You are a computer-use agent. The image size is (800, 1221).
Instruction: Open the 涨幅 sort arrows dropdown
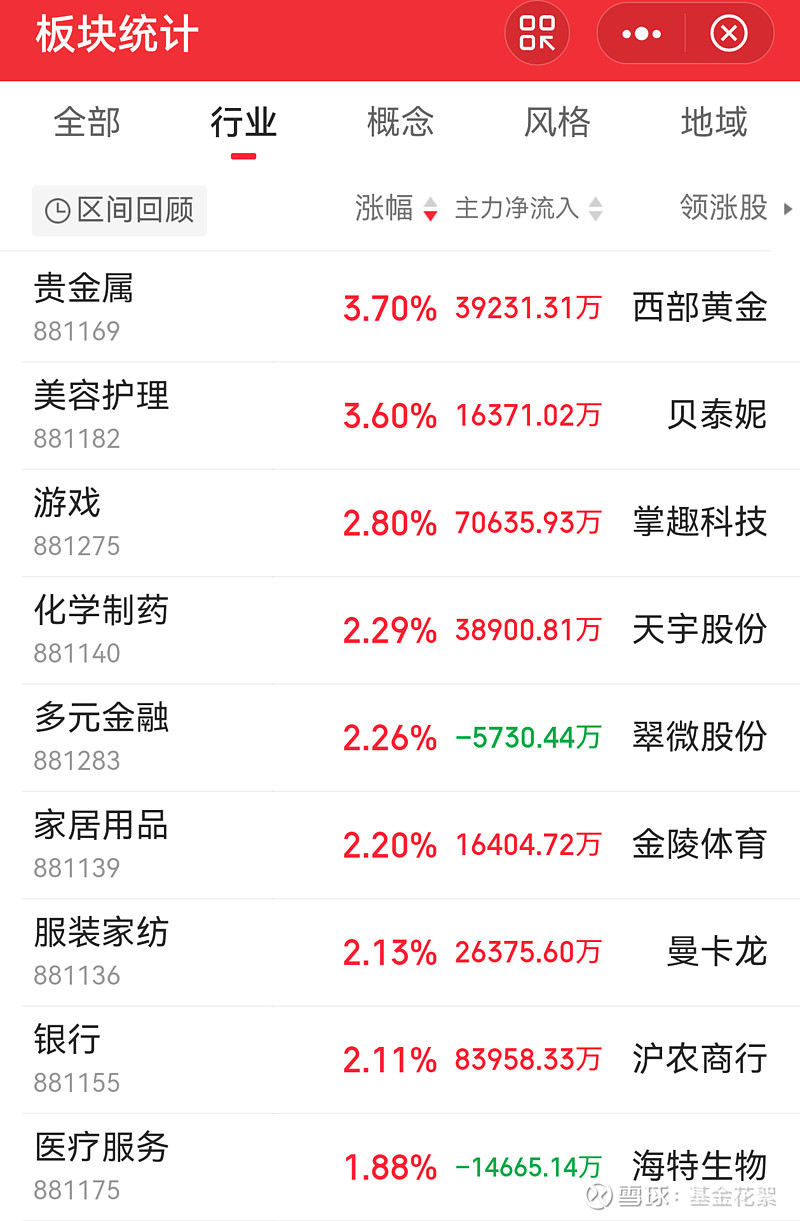(x=430, y=211)
